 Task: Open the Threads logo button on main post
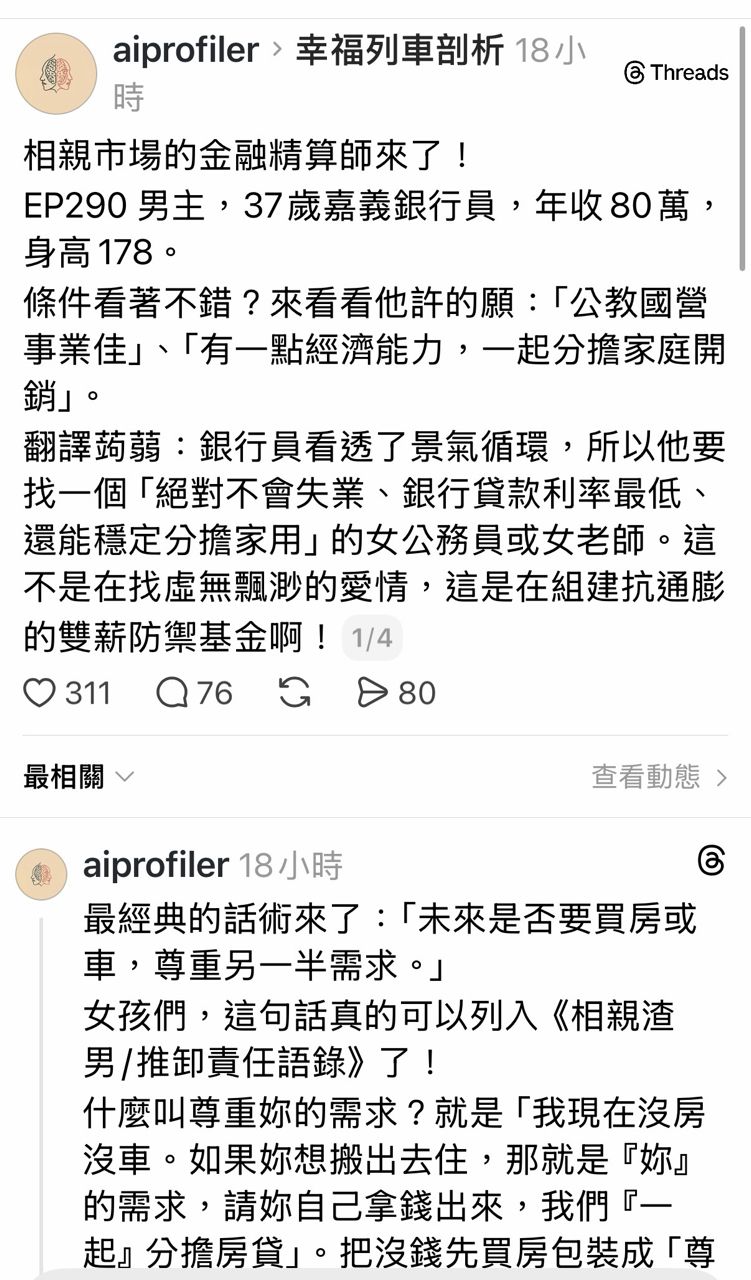tap(676, 73)
